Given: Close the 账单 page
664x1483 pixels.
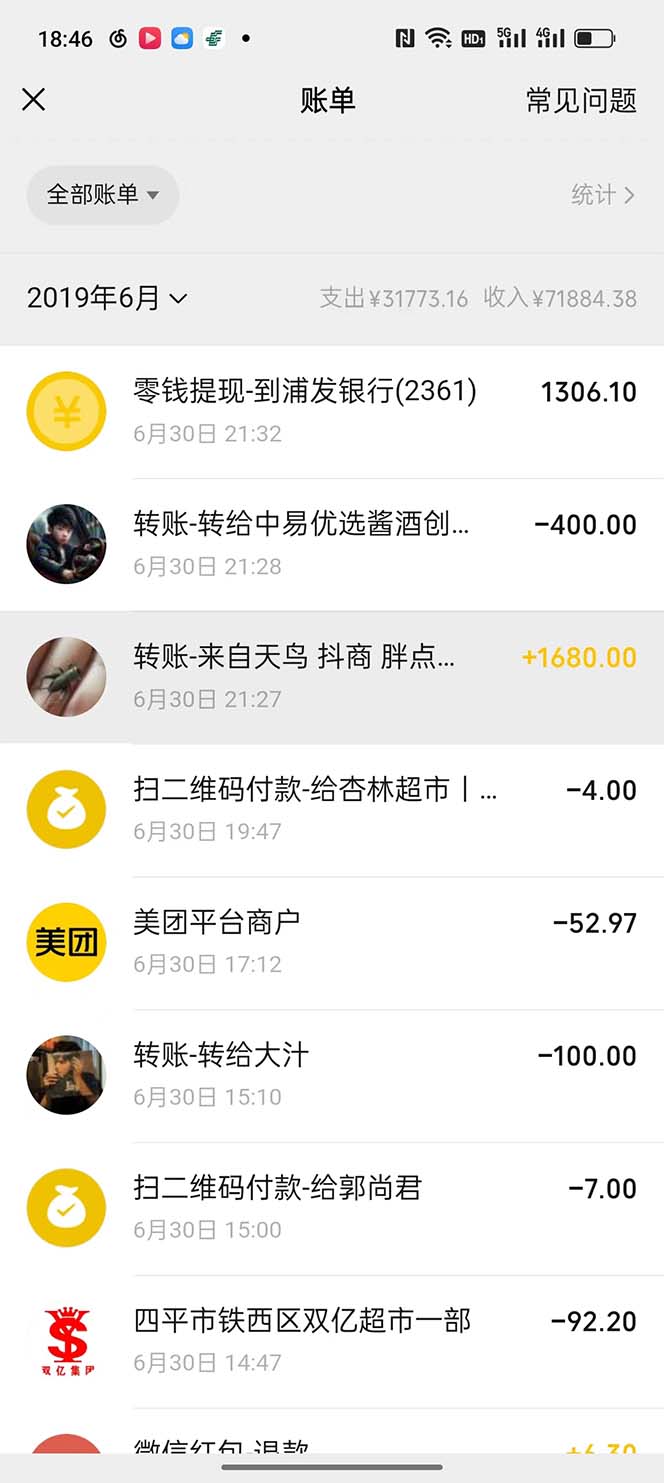Looking at the screenshot, I should click(34, 100).
